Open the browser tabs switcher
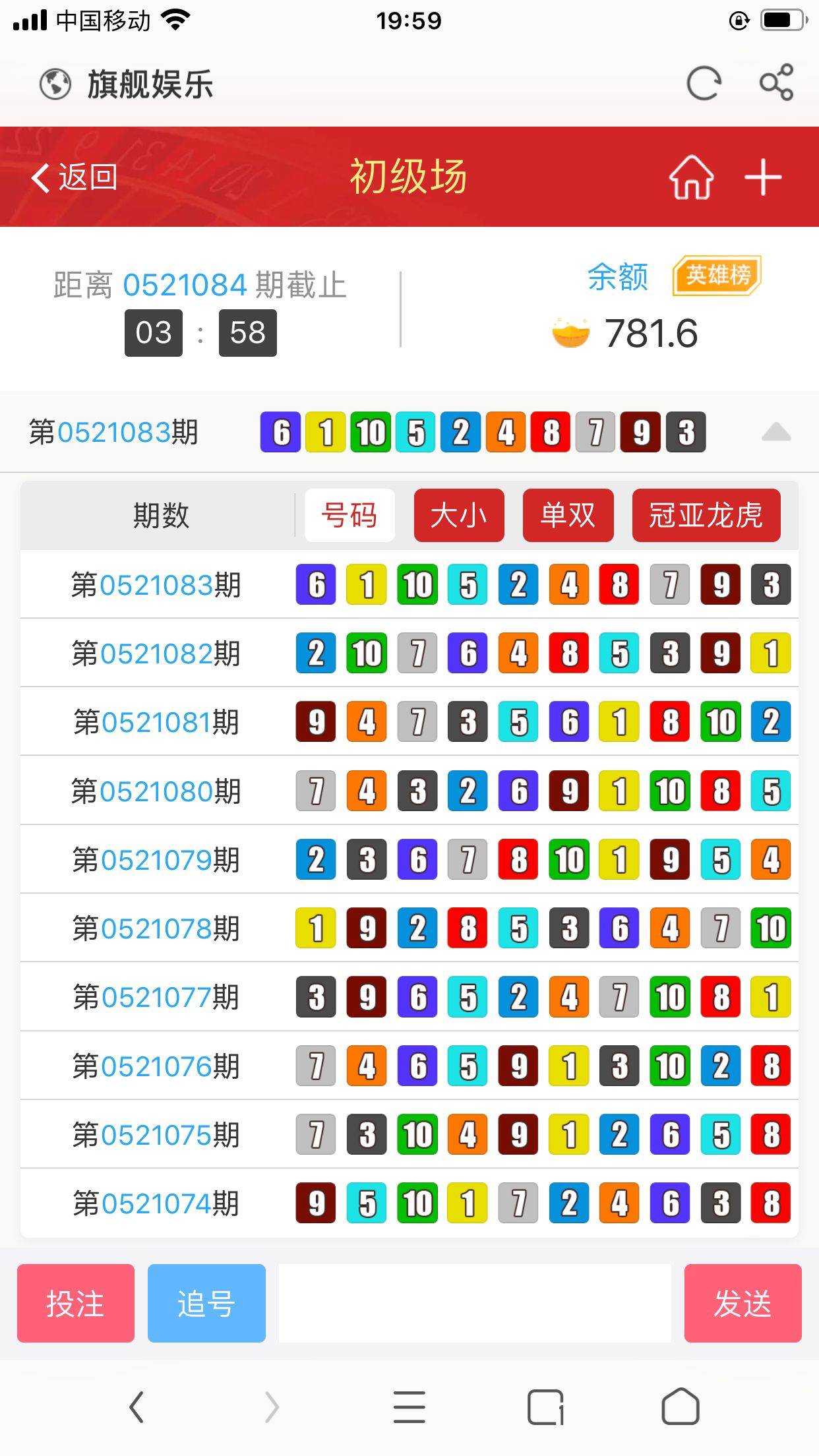This screenshot has width=819, height=1456. point(545,1407)
